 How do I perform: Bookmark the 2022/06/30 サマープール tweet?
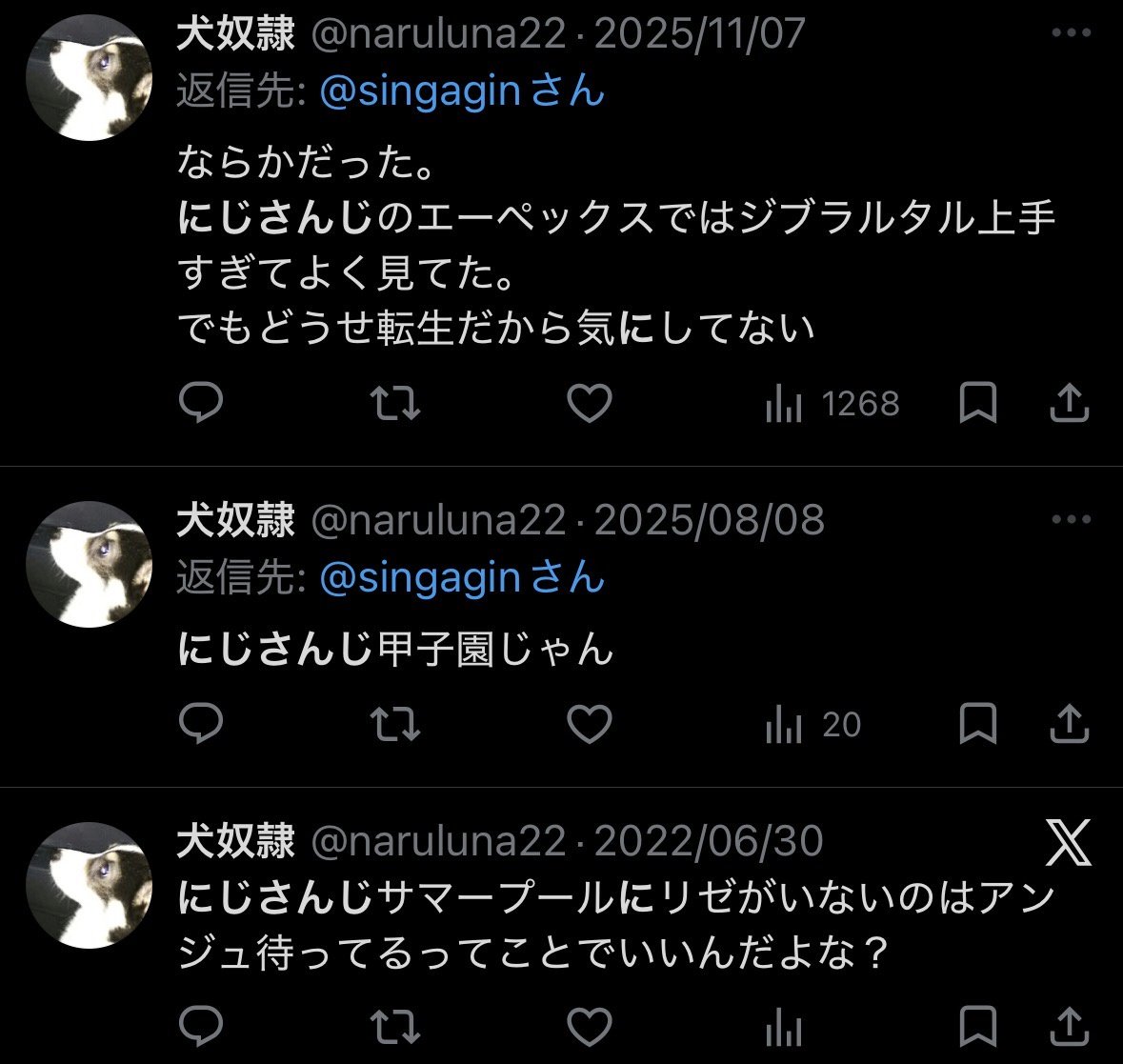pos(977,1027)
